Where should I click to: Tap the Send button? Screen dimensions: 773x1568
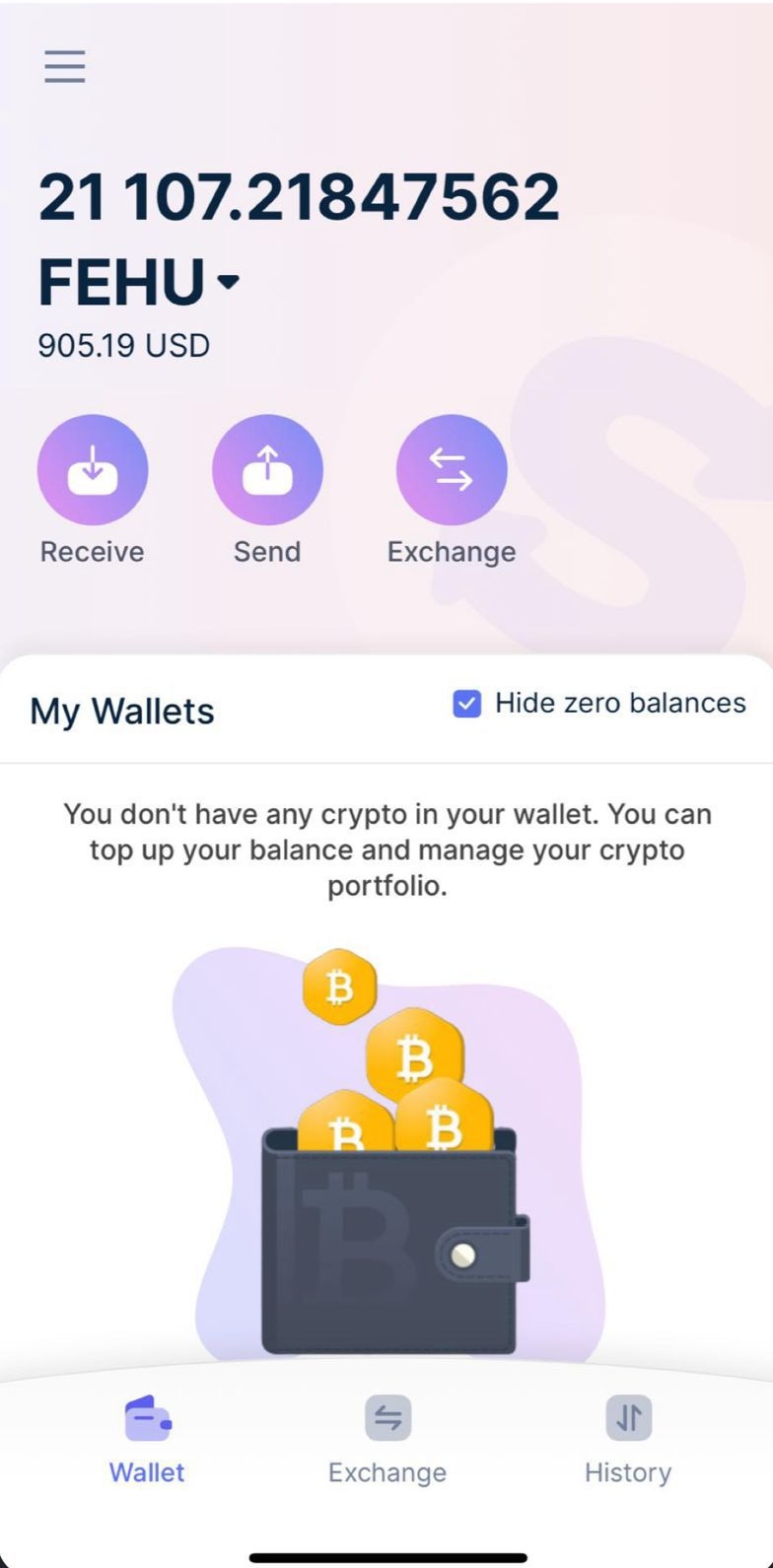(267, 470)
